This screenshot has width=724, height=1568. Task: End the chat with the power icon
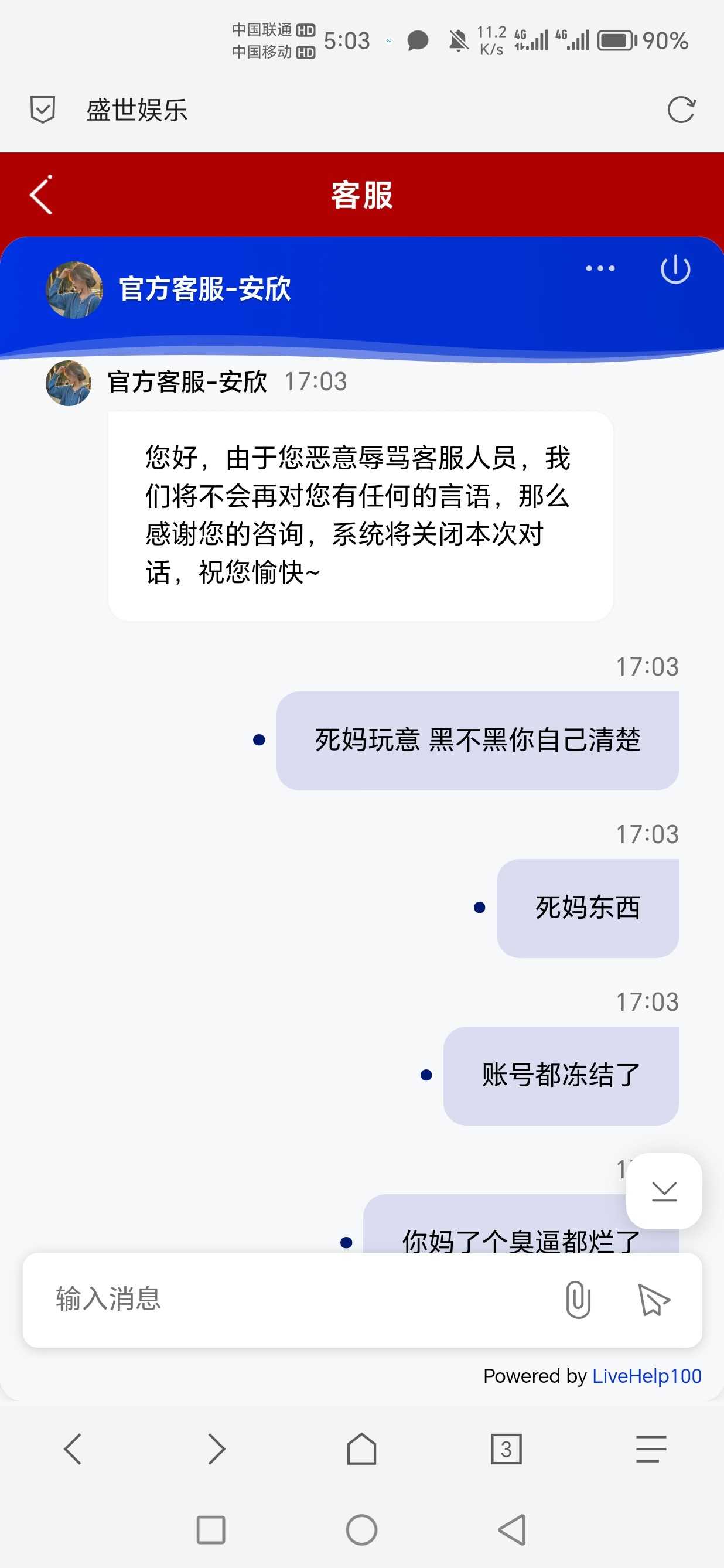coord(675,269)
